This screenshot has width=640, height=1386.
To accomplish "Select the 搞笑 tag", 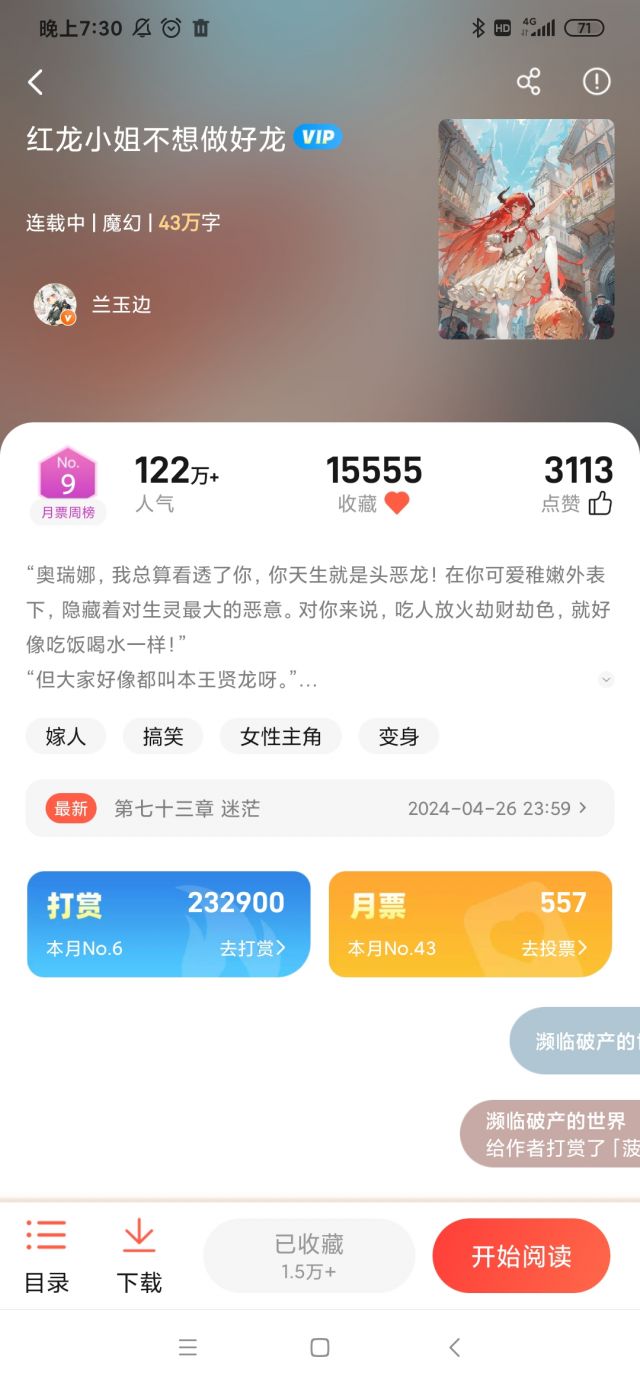I will coord(163,737).
